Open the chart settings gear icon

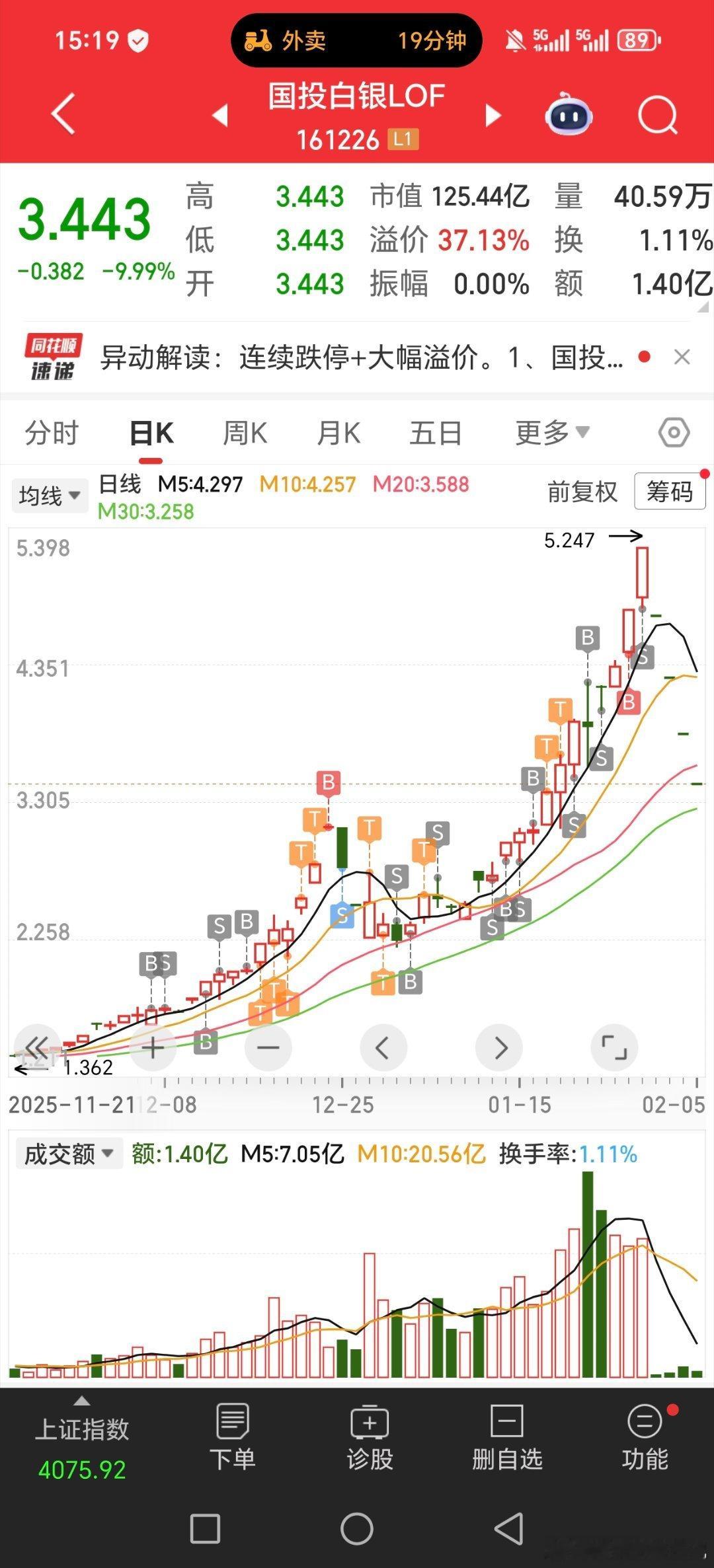point(673,431)
